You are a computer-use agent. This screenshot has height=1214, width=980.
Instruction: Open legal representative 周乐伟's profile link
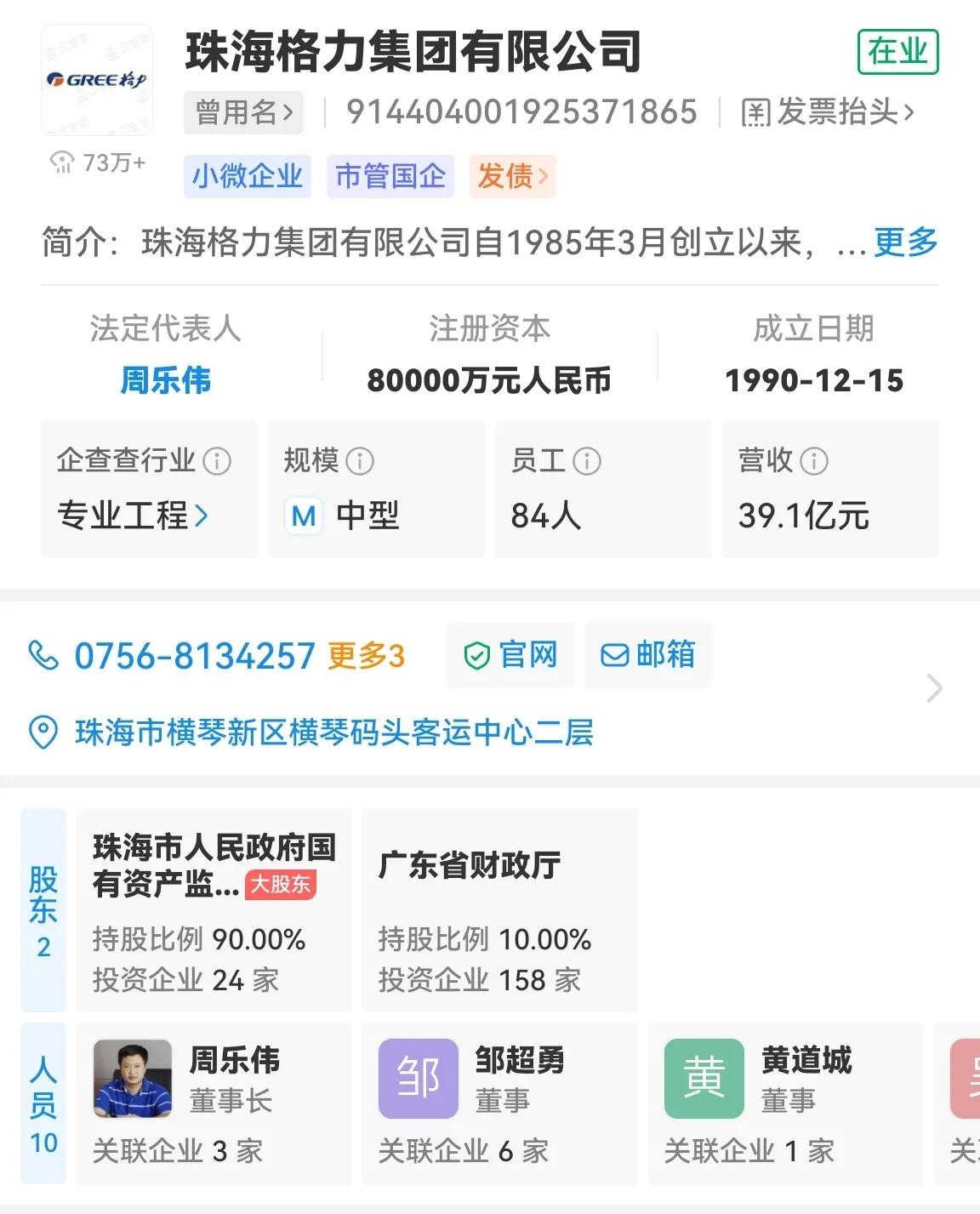click(x=165, y=380)
